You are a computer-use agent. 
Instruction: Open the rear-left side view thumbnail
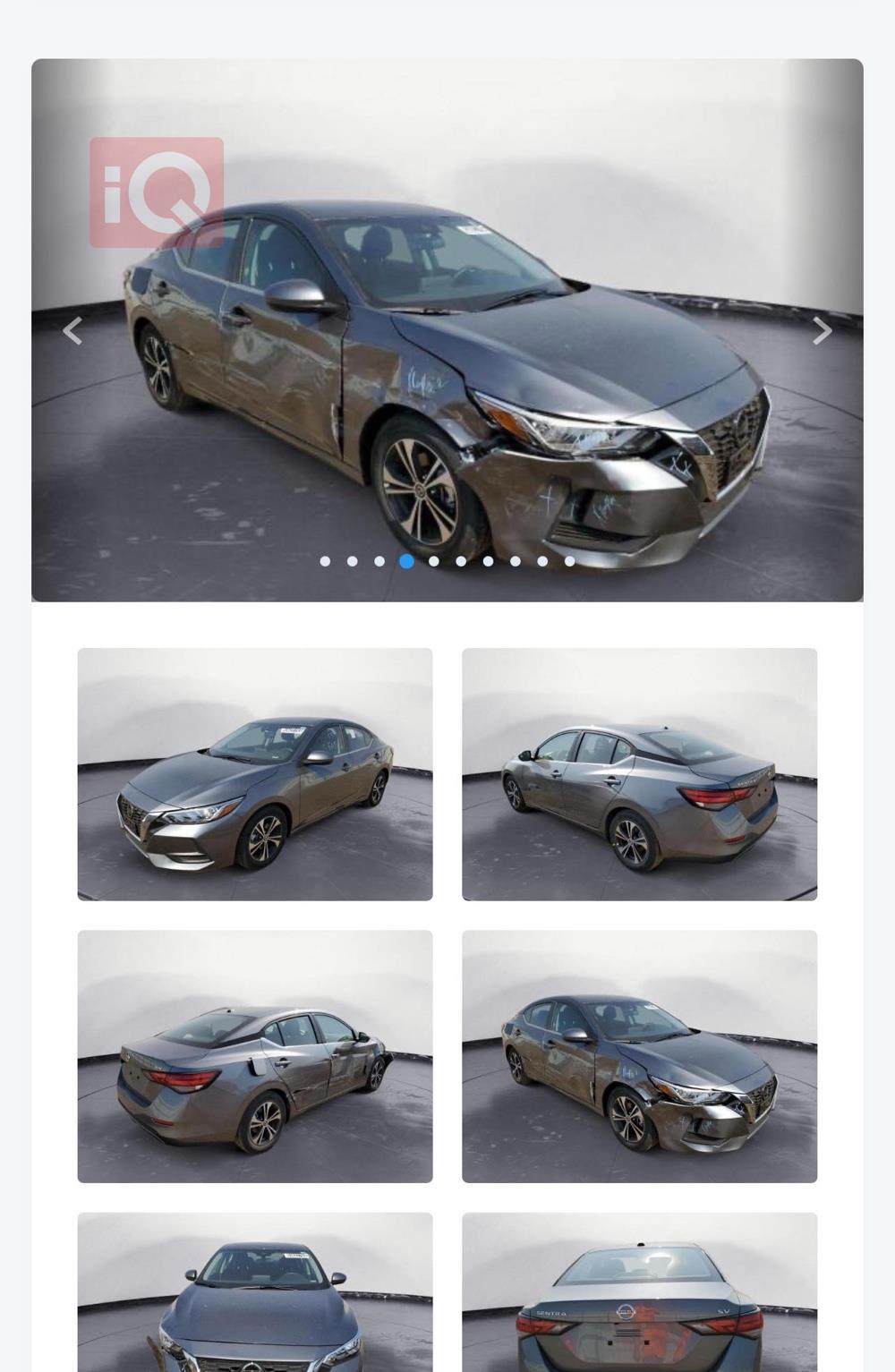pos(639,774)
